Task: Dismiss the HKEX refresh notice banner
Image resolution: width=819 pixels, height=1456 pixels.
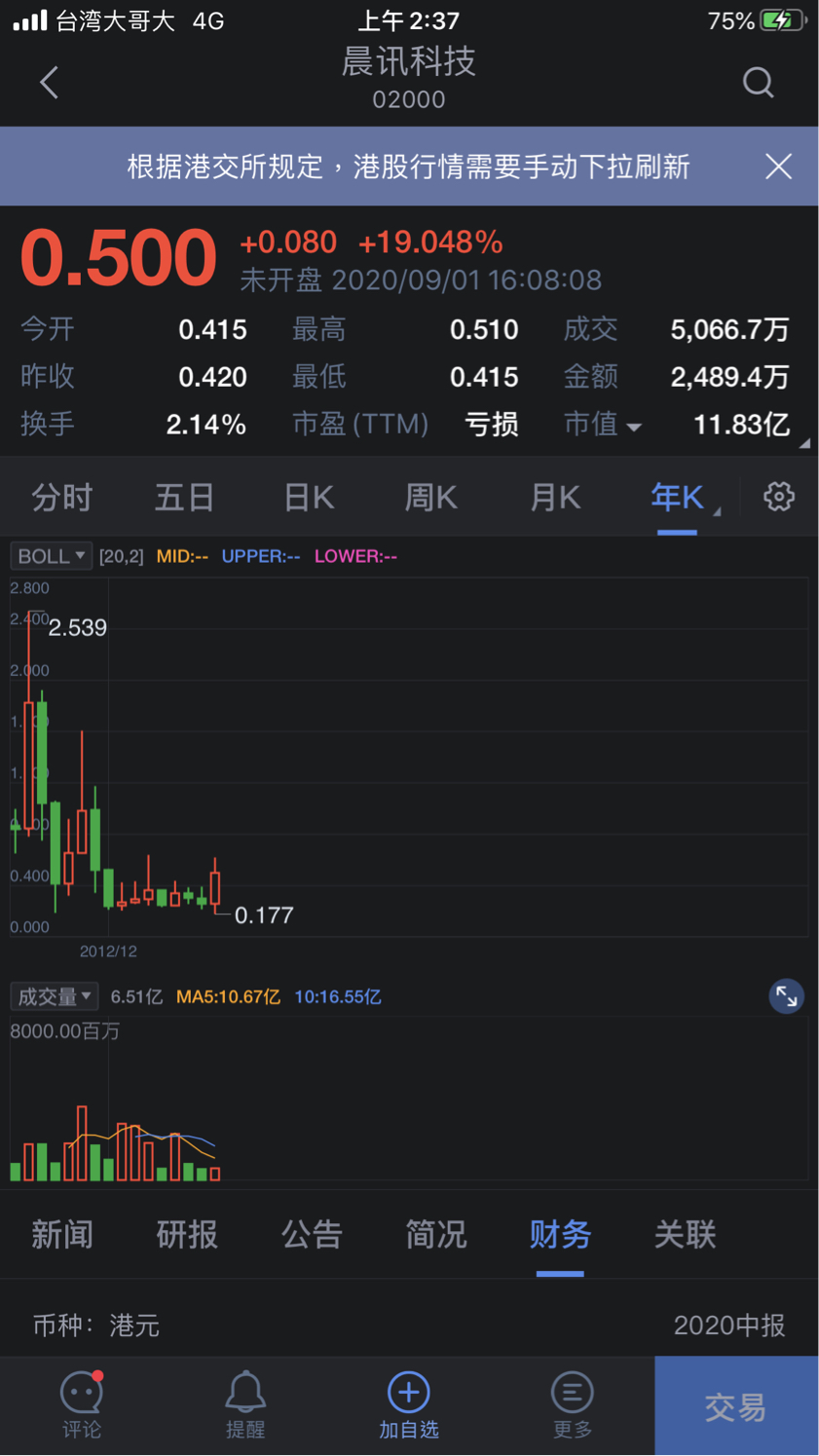Action: tap(778, 167)
